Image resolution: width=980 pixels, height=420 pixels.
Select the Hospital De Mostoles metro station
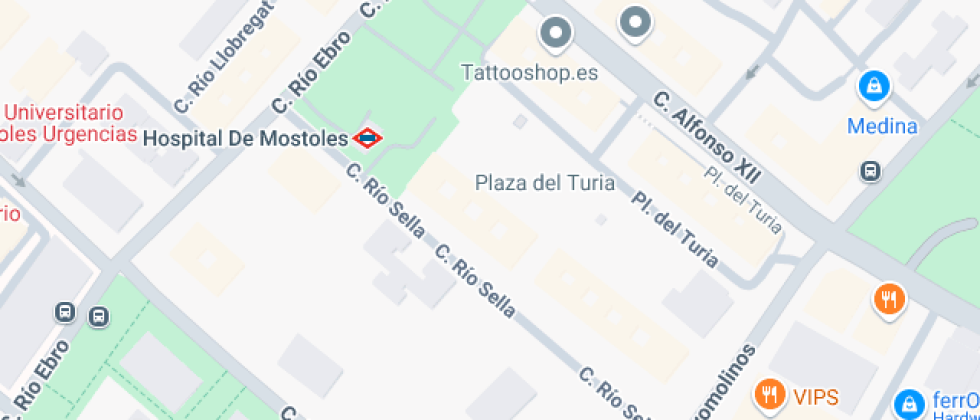coord(368,138)
